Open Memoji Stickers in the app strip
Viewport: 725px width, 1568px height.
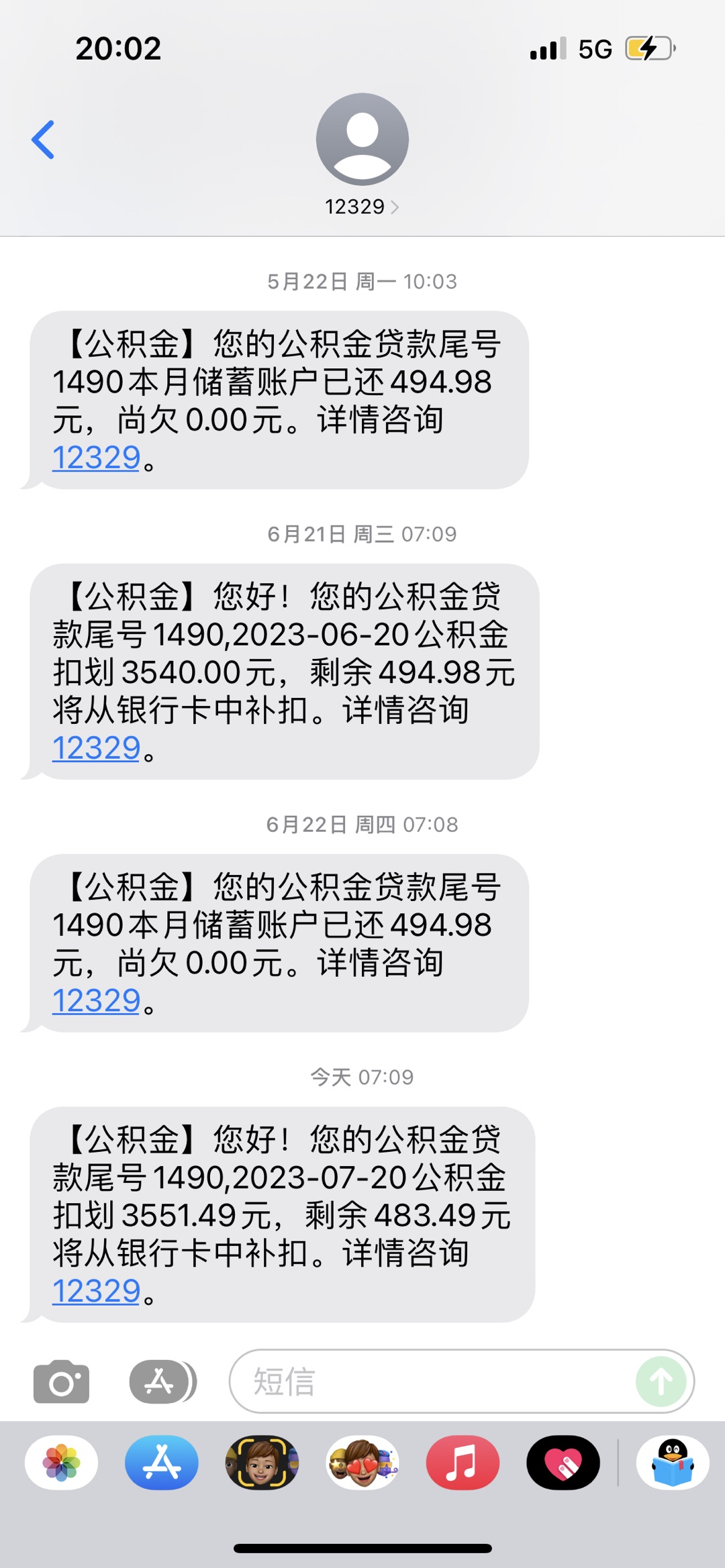pyautogui.click(x=362, y=1463)
